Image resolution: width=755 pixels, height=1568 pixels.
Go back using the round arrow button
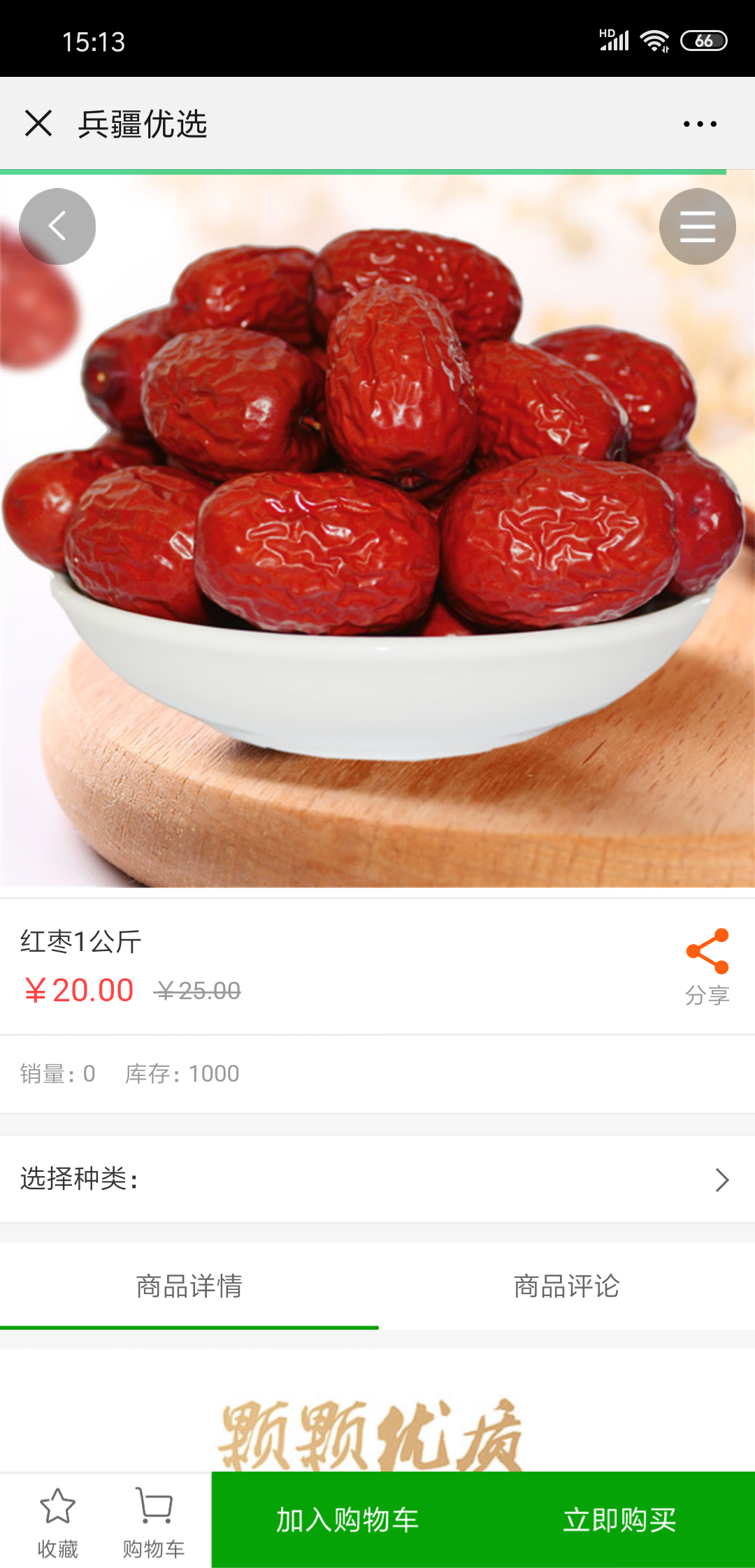coord(57,226)
